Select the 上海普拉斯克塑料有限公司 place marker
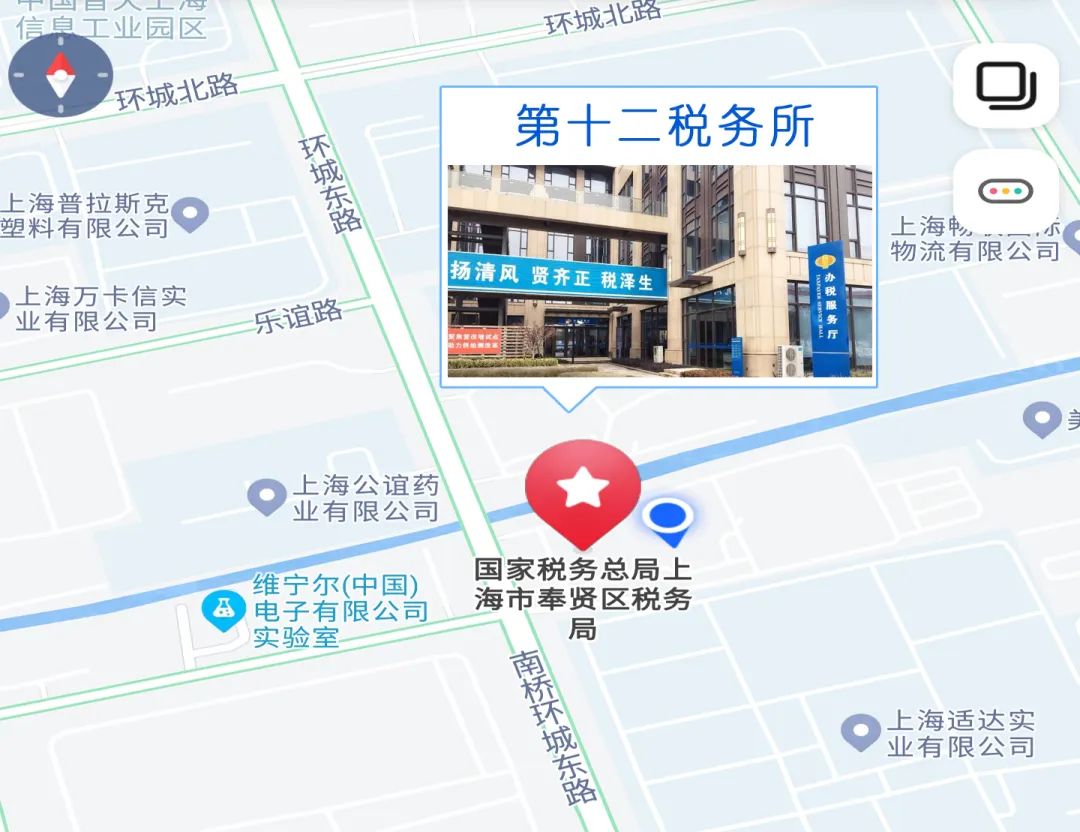The image size is (1080, 832). pyautogui.click(x=190, y=213)
